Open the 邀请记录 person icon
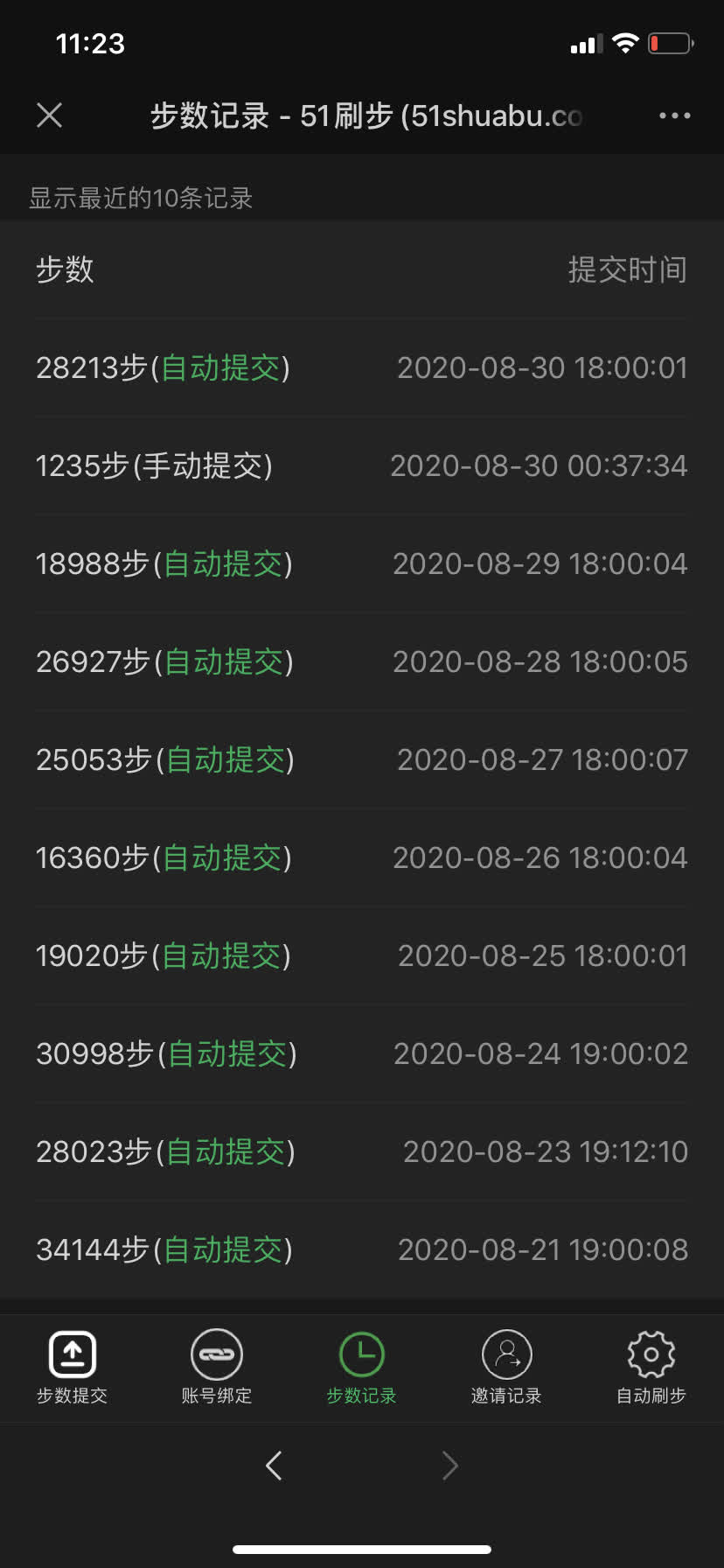The height and width of the screenshot is (1568, 724). click(x=506, y=1353)
